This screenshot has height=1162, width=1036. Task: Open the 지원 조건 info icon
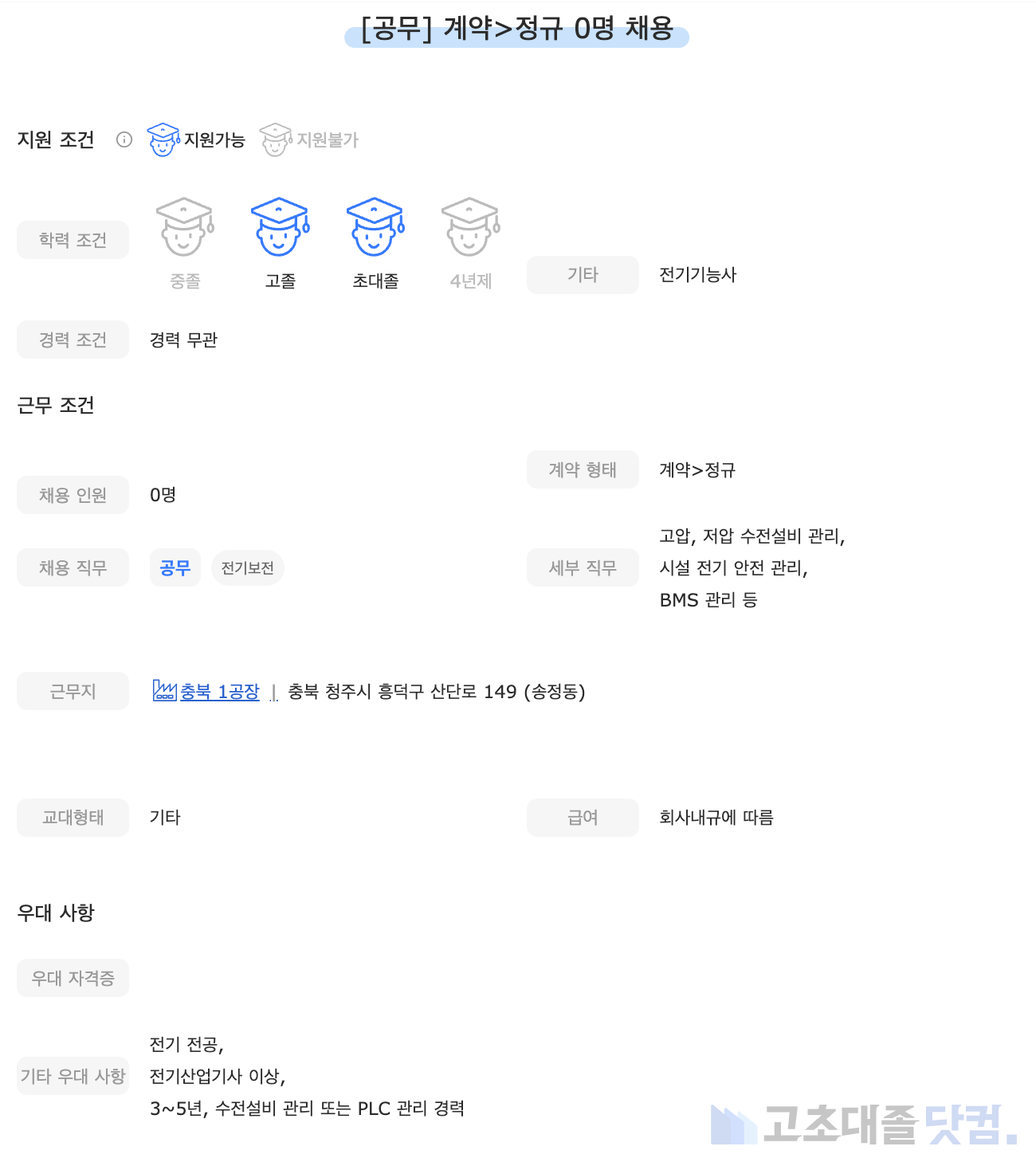[124, 139]
